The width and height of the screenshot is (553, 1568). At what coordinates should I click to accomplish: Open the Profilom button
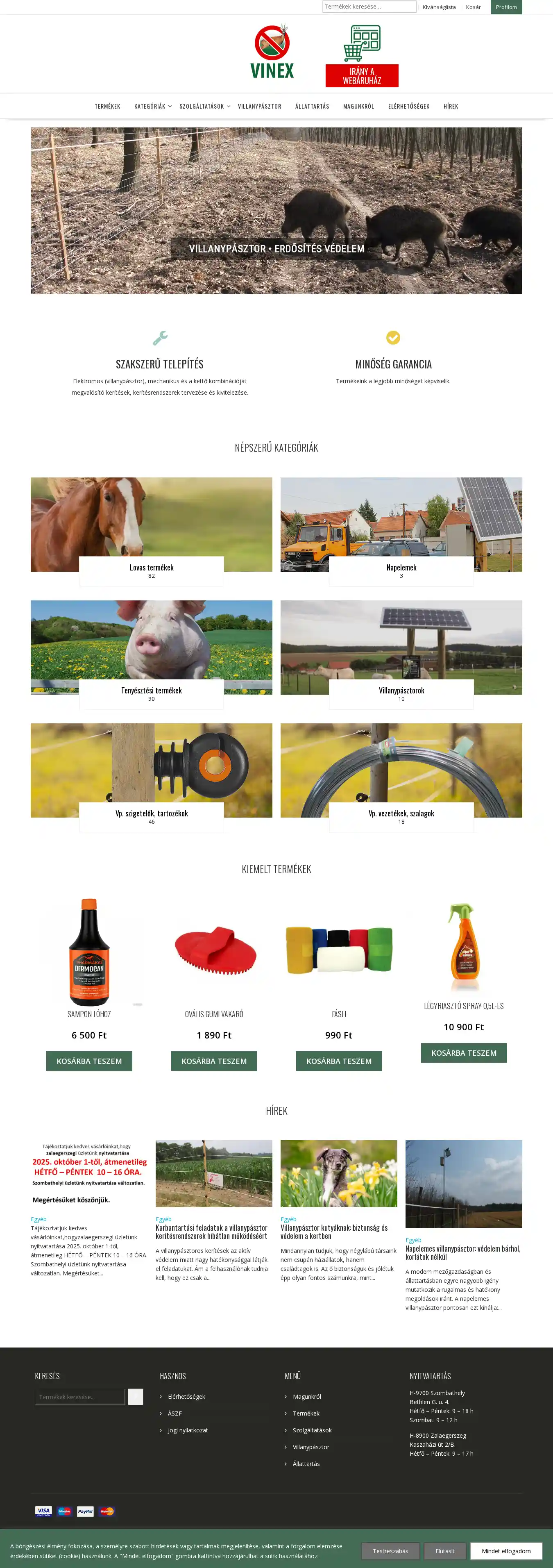click(505, 7)
